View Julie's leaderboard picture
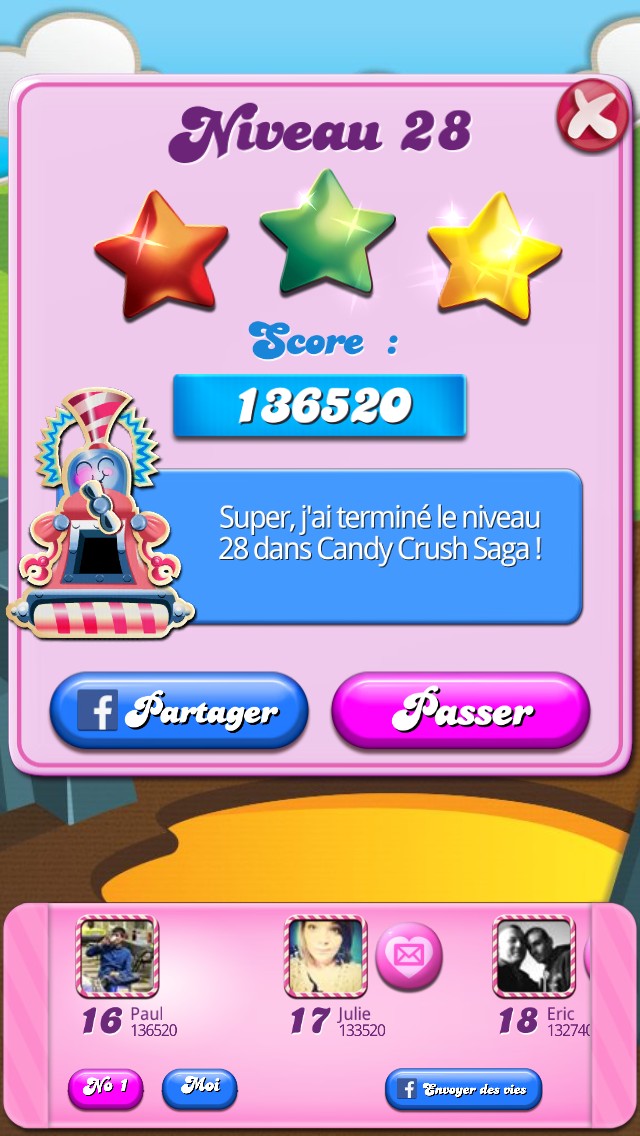This screenshot has height=1136, width=640. [x=325, y=957]
